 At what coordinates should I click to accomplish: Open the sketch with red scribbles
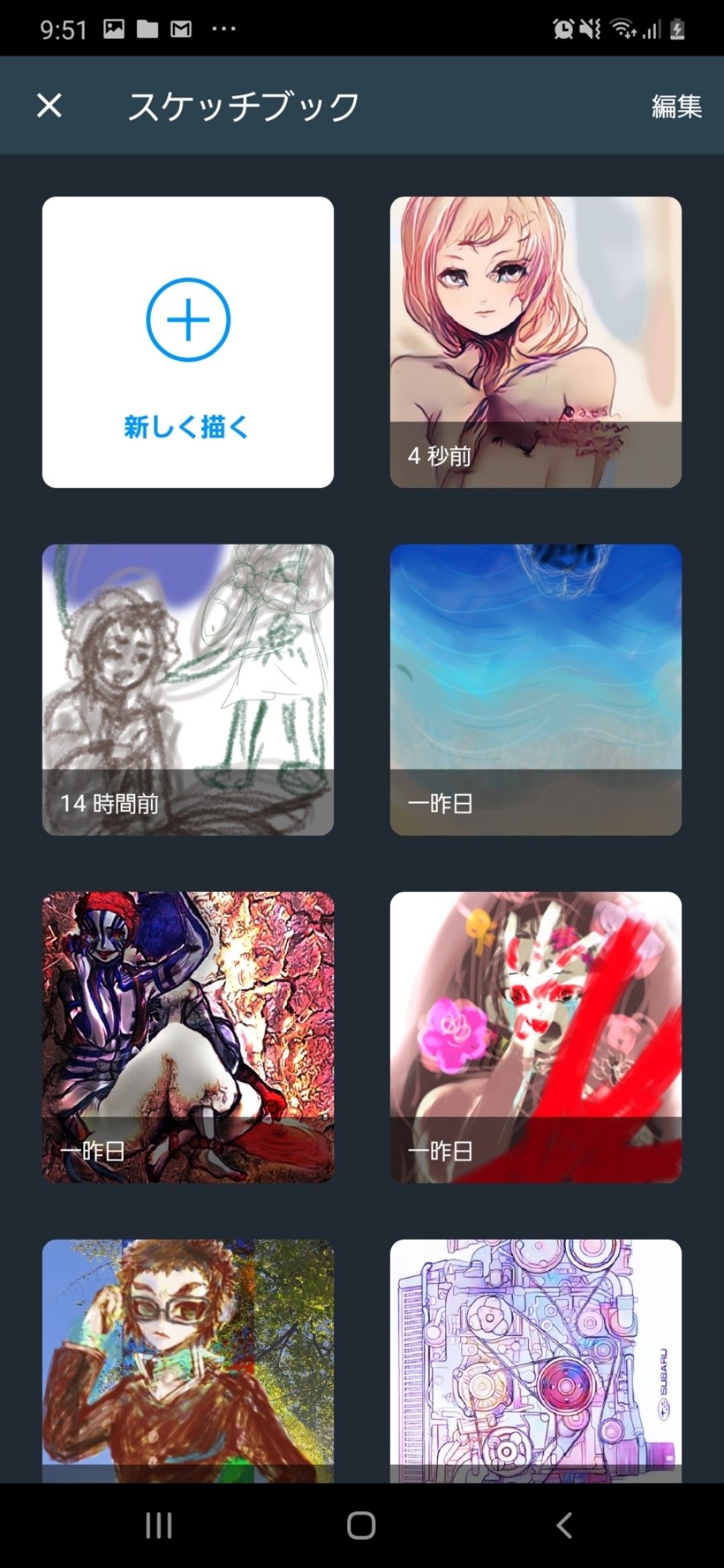click(536, 1037)
